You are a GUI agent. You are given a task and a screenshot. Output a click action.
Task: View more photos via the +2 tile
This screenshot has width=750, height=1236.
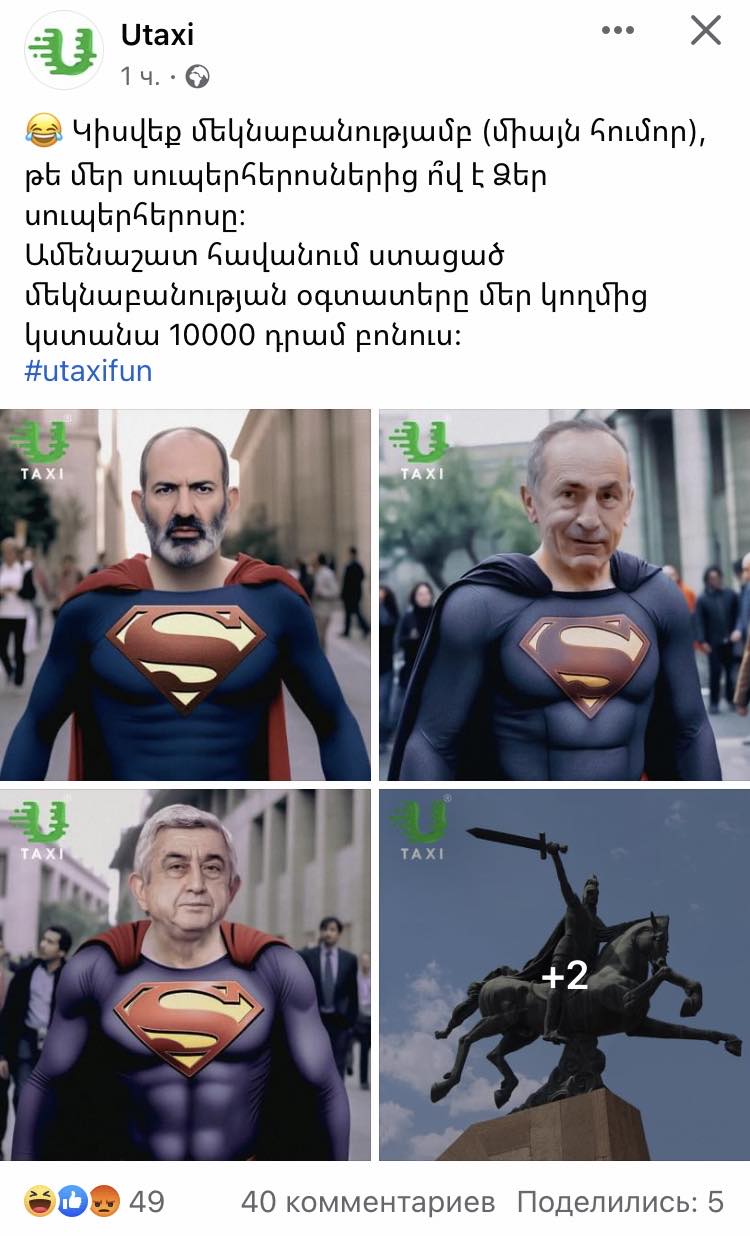(x=564, y=975)
